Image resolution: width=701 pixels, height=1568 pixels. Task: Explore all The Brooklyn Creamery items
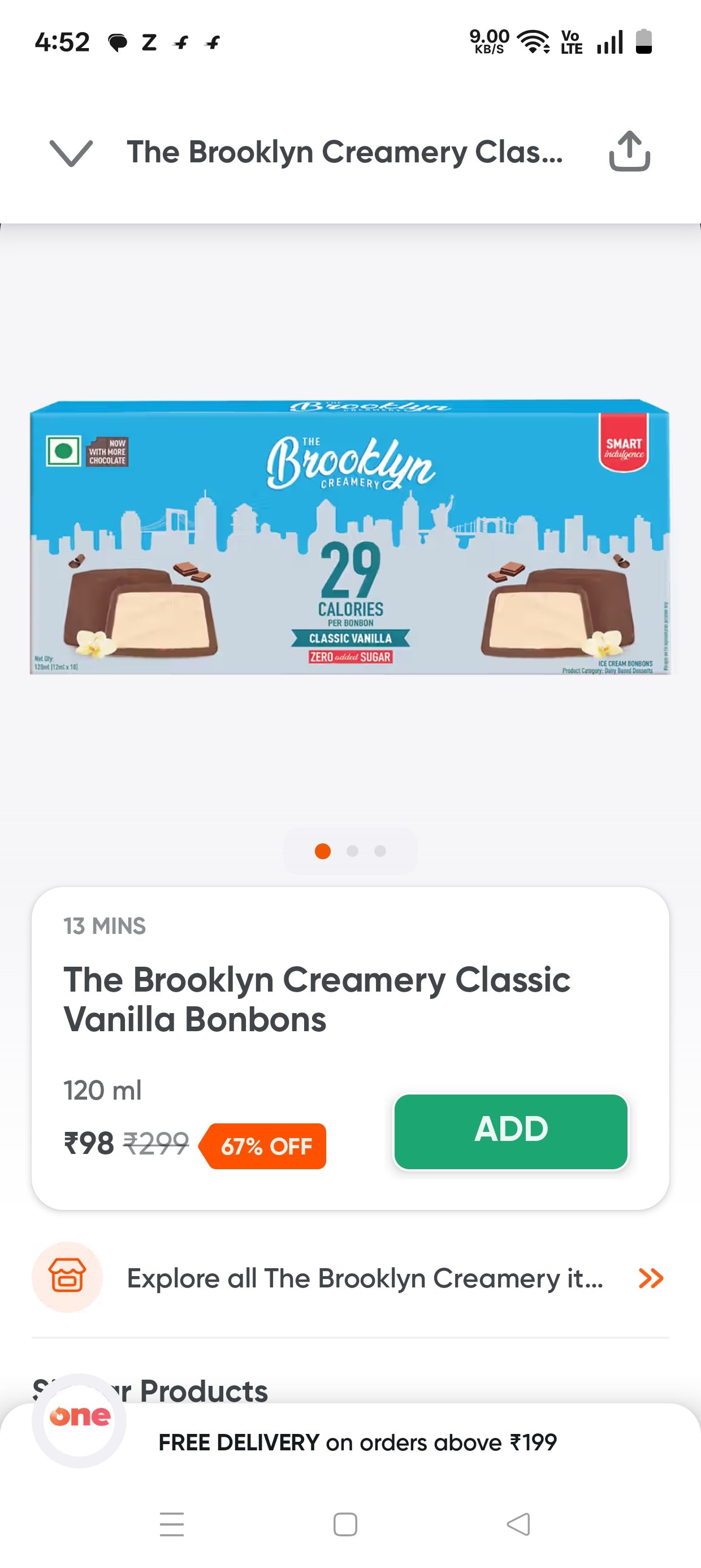coord(350,1278)
